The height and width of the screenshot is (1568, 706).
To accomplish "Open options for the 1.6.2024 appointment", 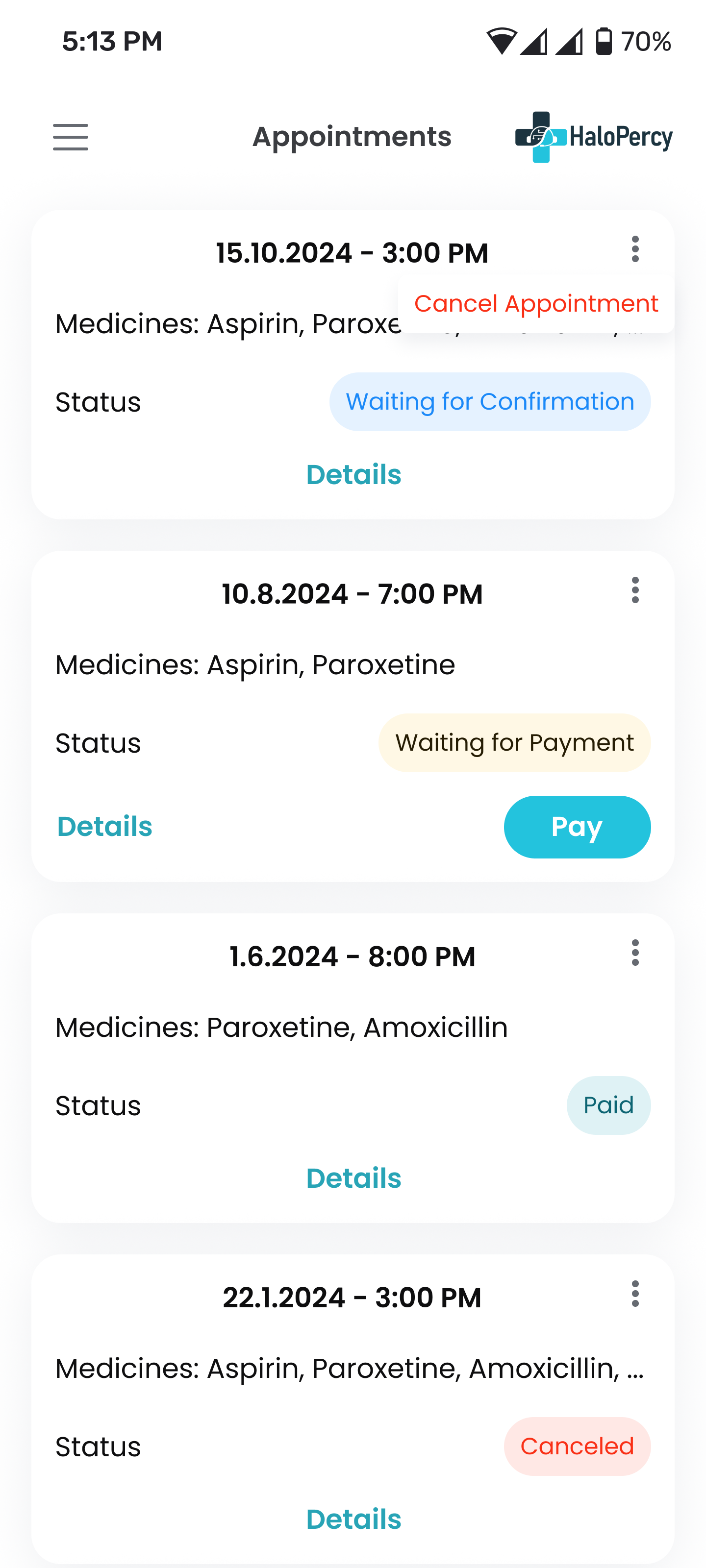I will pyautogui.click(x=635, y=954).
